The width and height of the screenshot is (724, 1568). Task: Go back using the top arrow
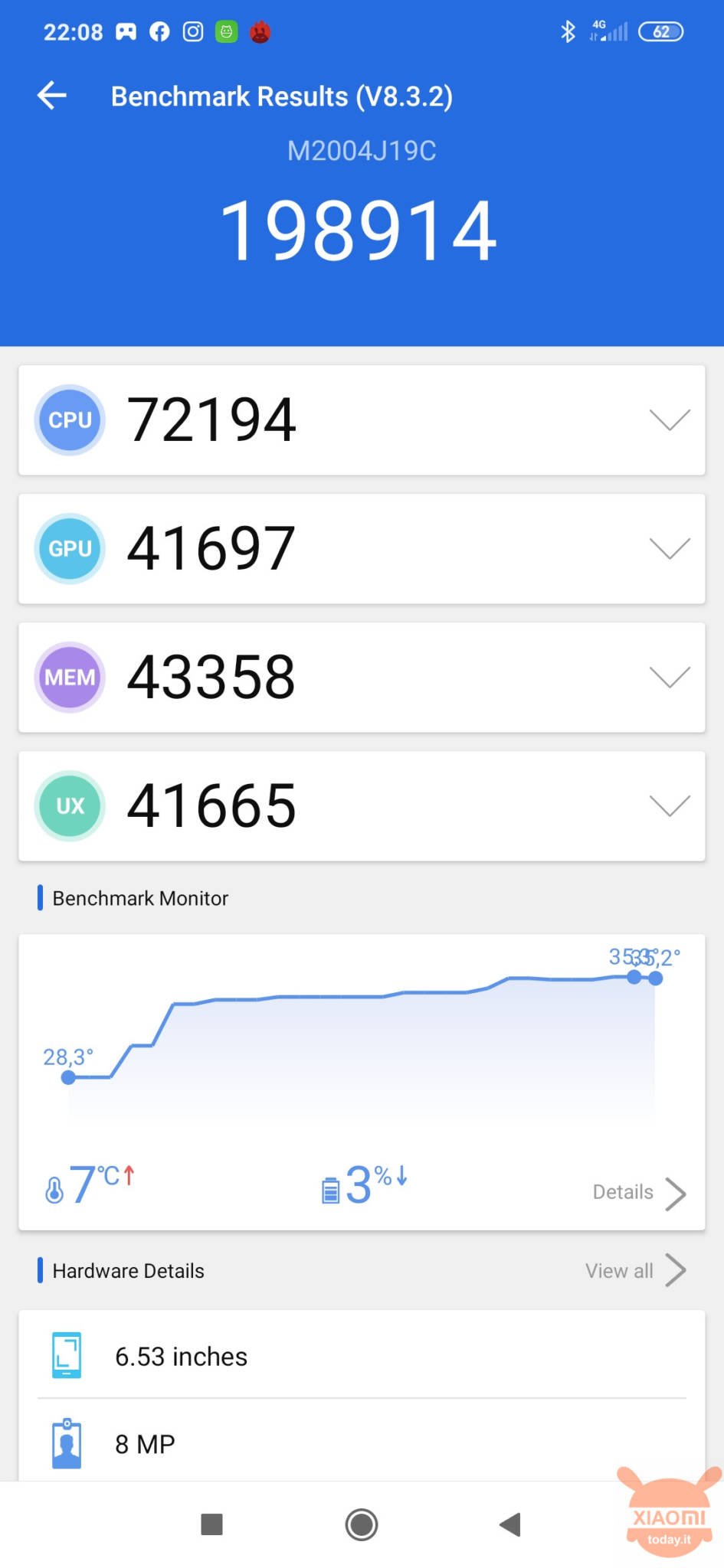(x=52, y=96)
